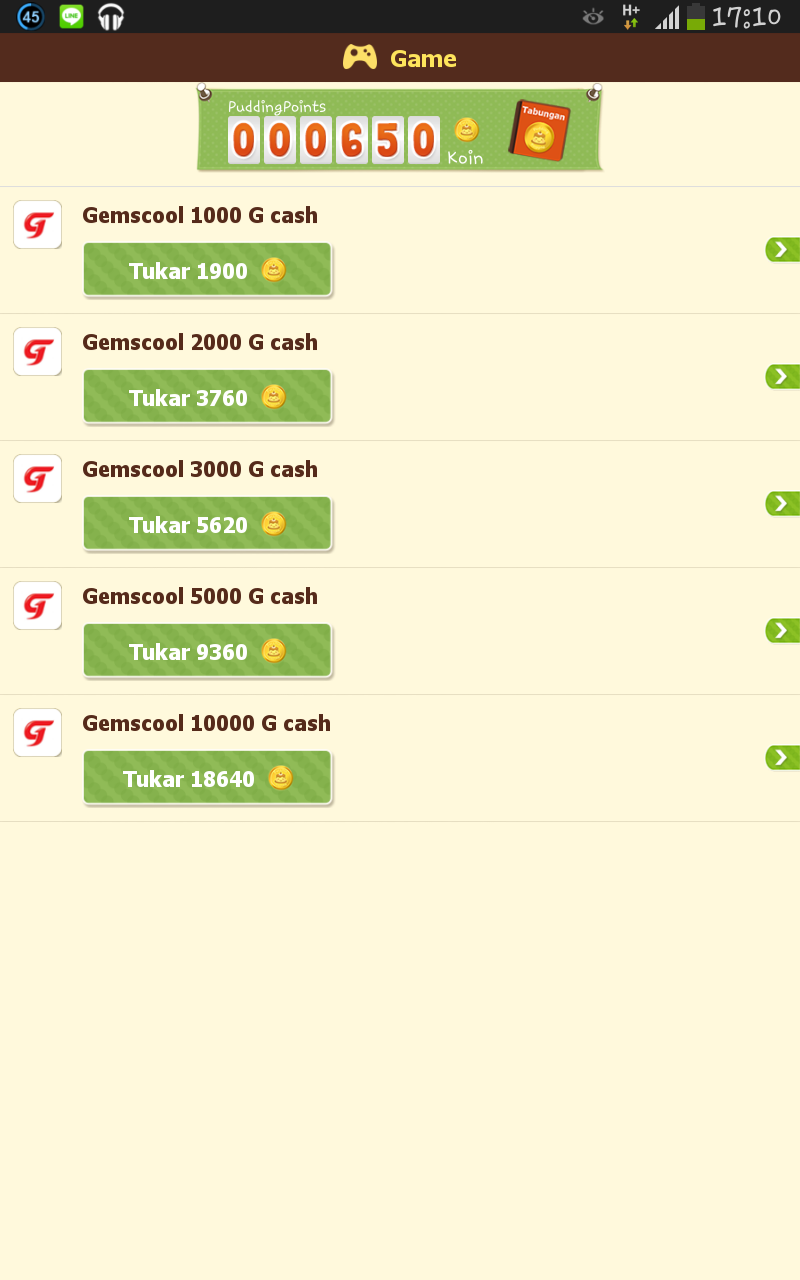Tap Tukar 5620 for 3000 G cash
The width and height of the screenshot is (800, 1280).
[x=207, y=524]
